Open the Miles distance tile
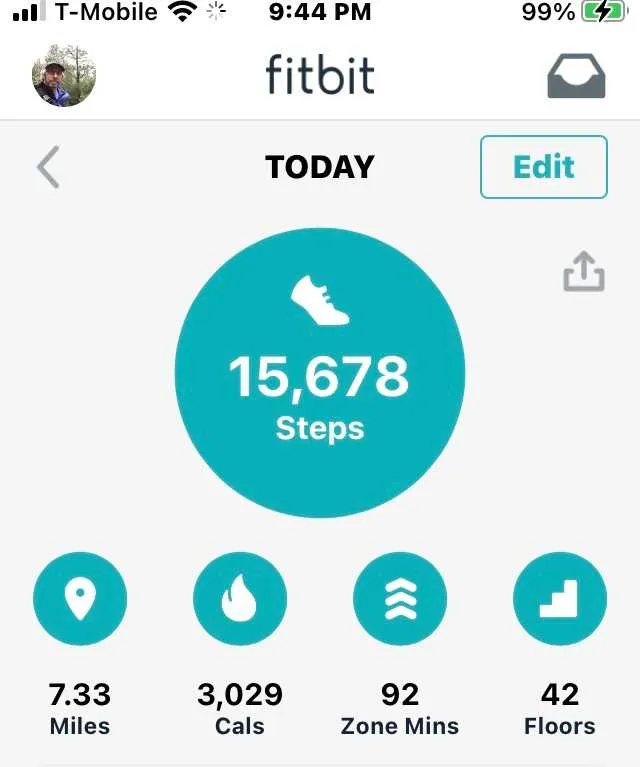Screen dimensions: 640x767 pyautogui.click(x=80, y=599)
